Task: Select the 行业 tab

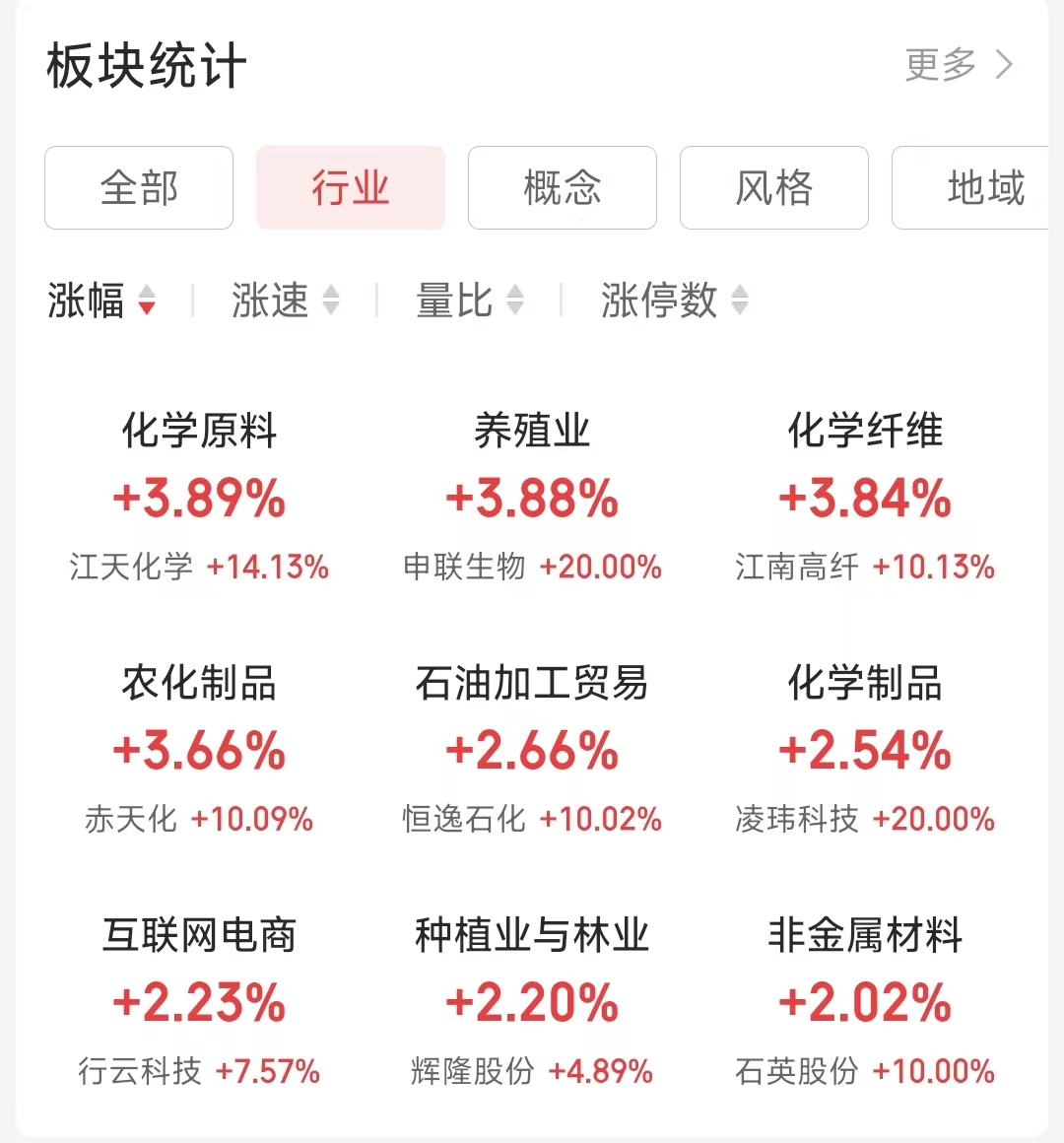Action: (351, 188)
